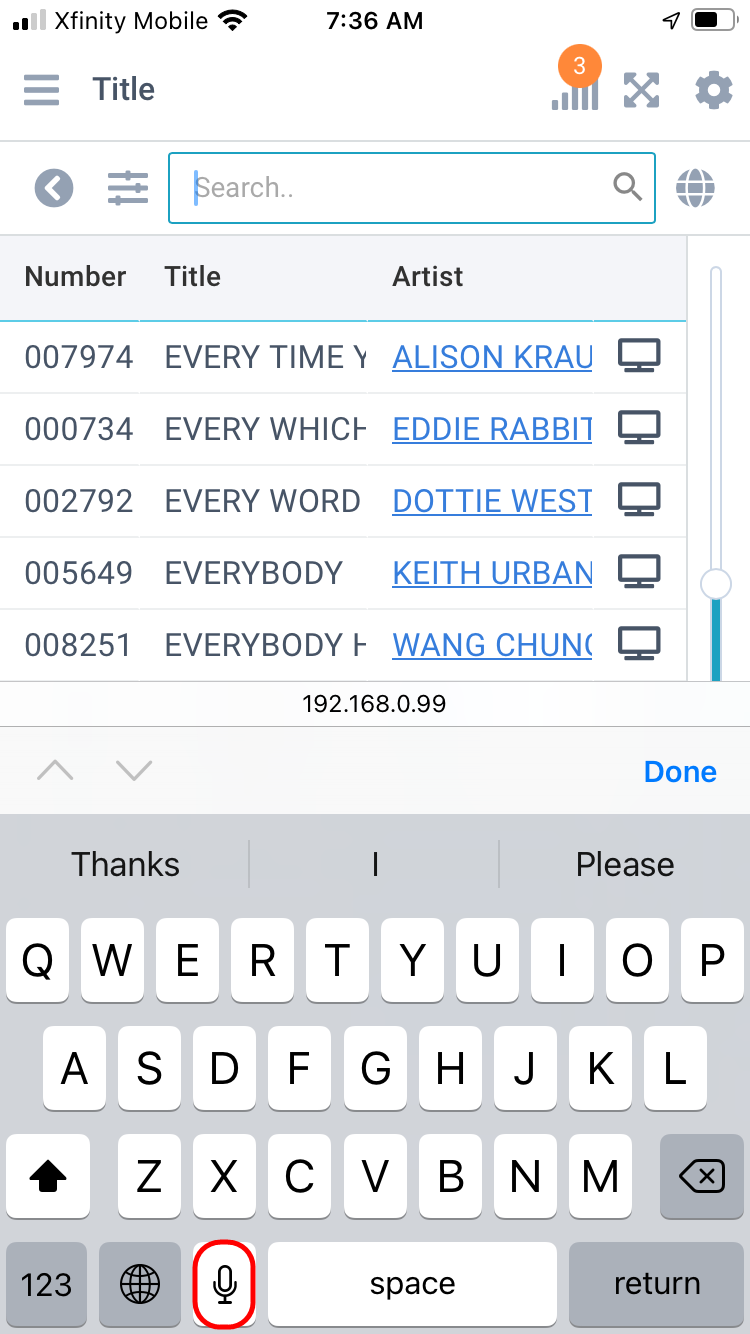The width and height of the screenshot is (750, 1334).
Task: Tap the monitor icon for song 005649
Action: click(x=639, y=572)
